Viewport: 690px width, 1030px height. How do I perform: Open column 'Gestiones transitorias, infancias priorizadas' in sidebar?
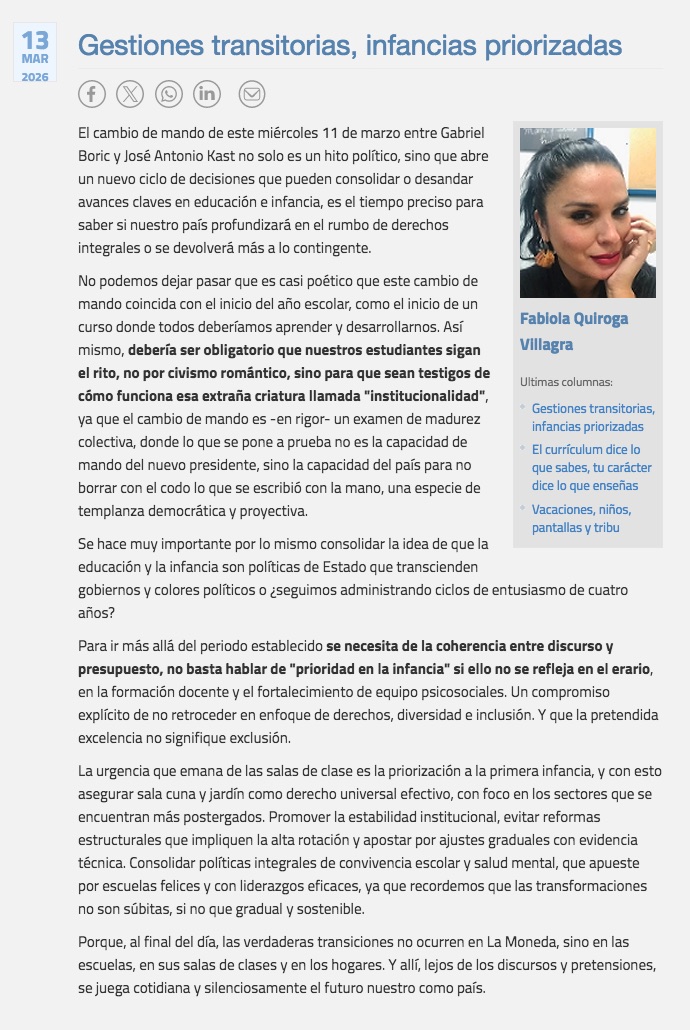tap(593, 417)
